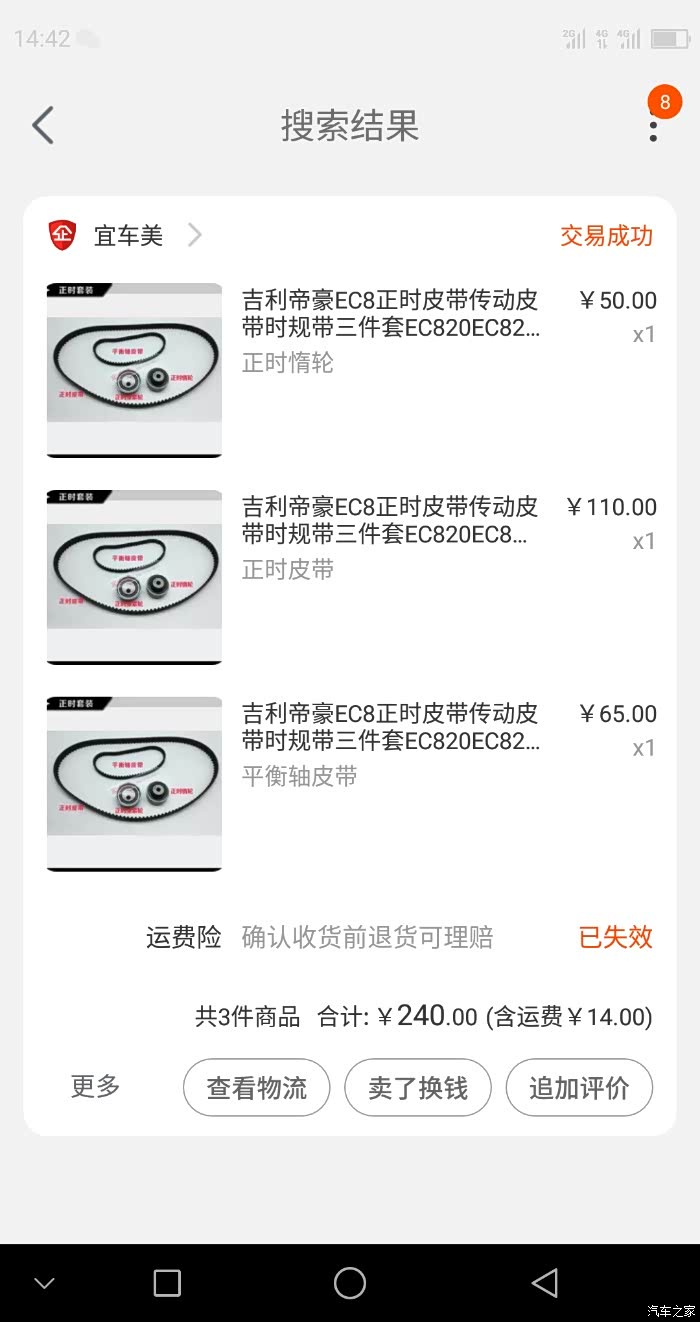Image resolution: width=700 pixels, height=1322 pixels.
Task: Open the 宜车美 store page
Action: click(128, 236)
